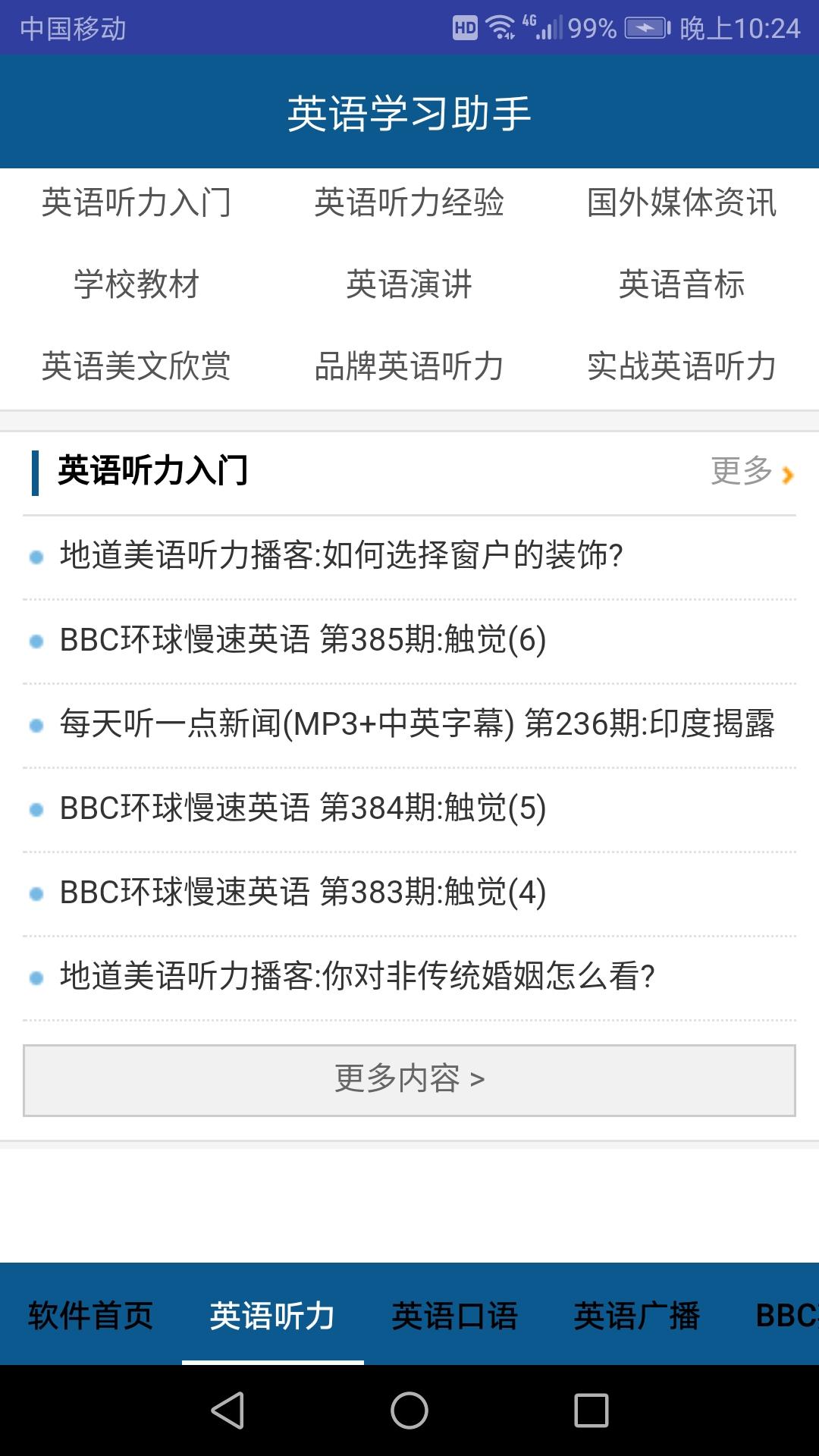The height and width of the screenshot is (1456, 819).
Task: Open BBC环球慢速英语 第385期:触觉(6)
Action: [409, 640]
